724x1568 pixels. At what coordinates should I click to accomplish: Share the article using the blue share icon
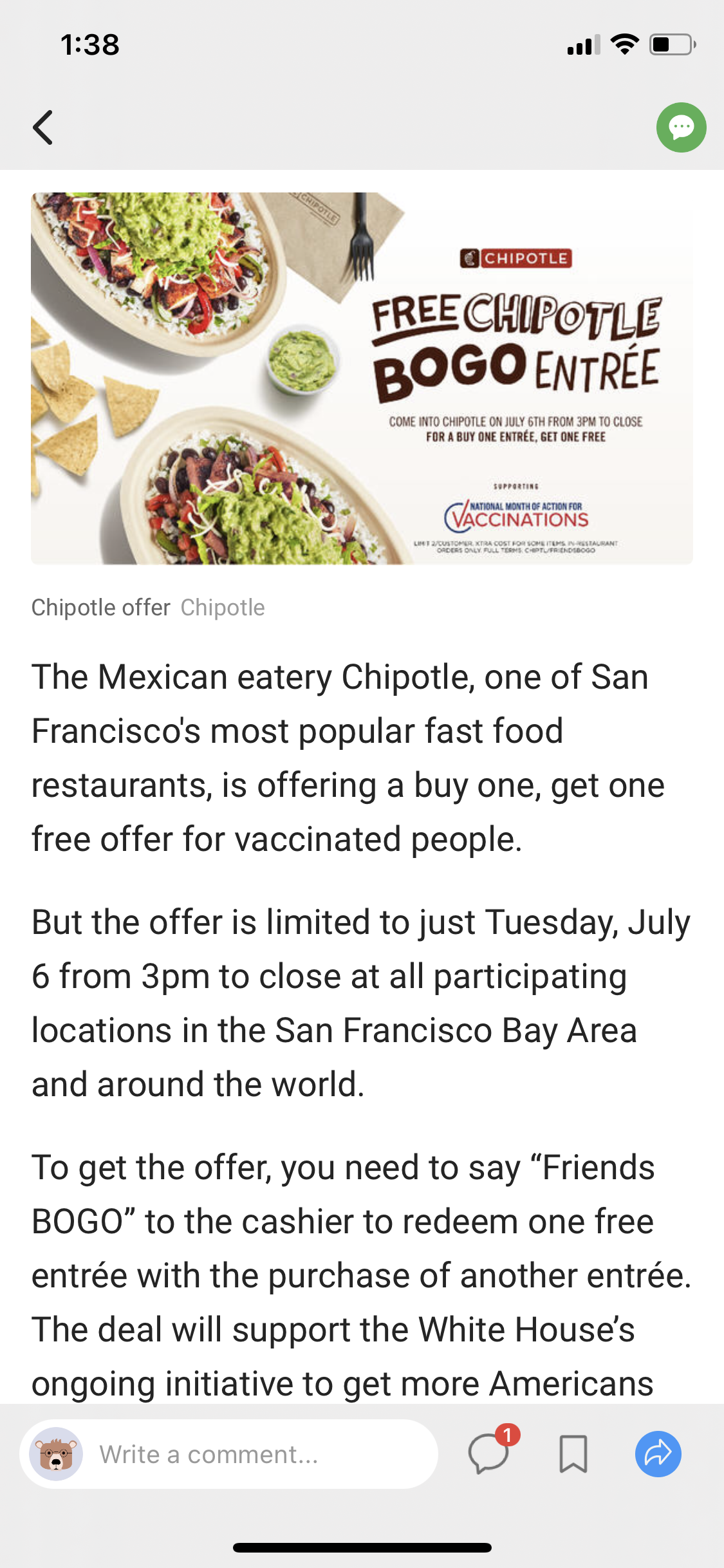tap(660, 1454)
